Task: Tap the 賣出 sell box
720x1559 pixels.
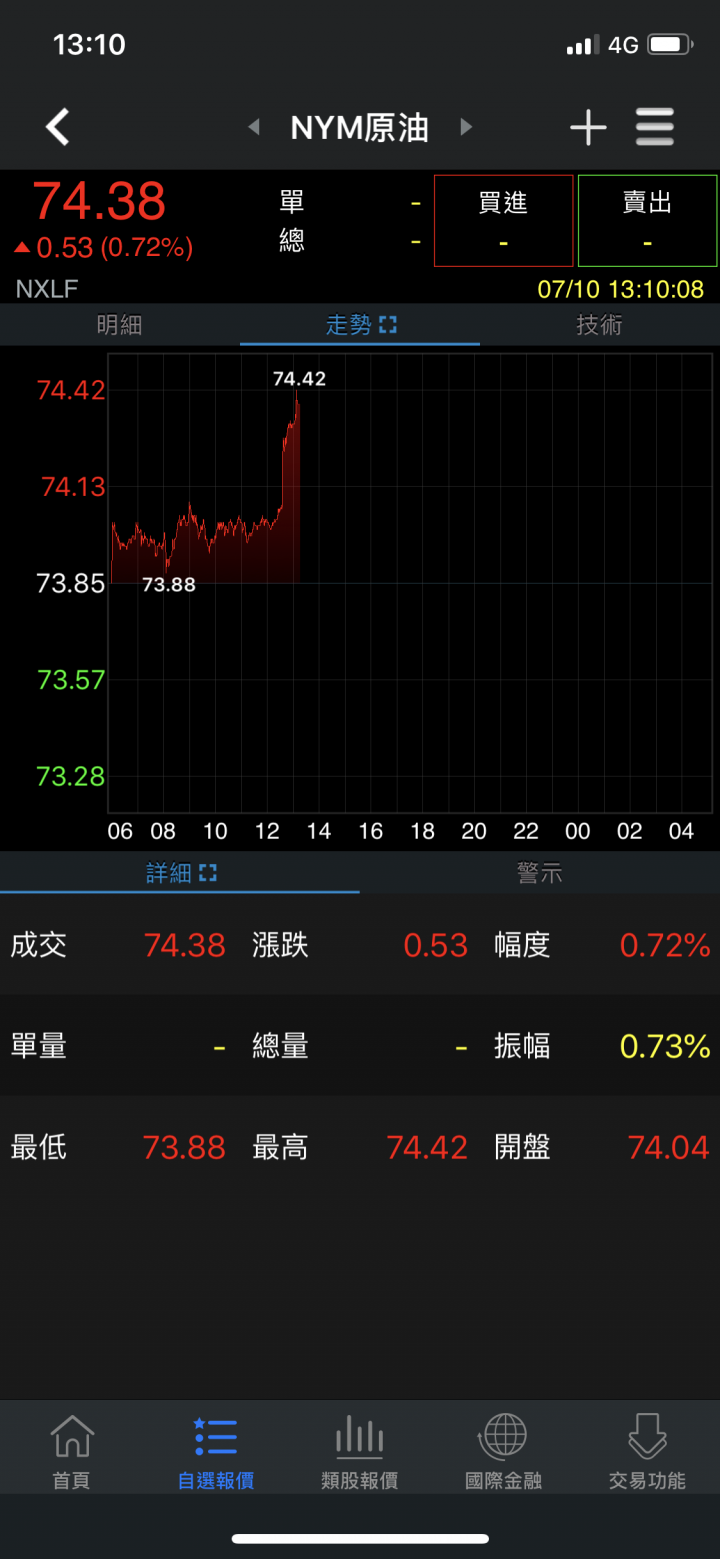Action: coord(647,221)
